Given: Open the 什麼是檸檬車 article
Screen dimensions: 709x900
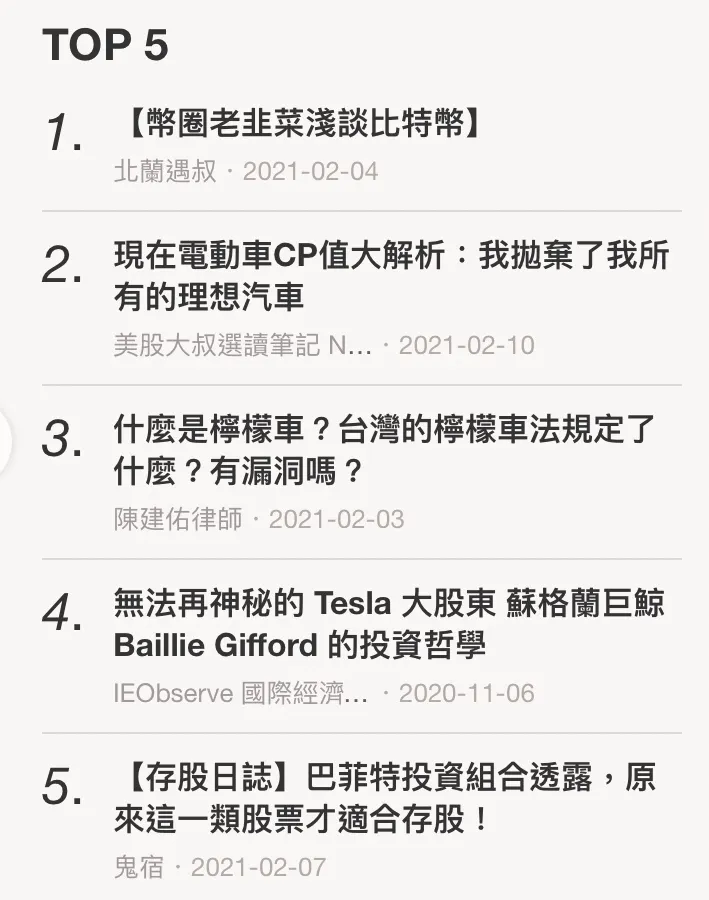Looking at the screenshot, I should 385,450.
